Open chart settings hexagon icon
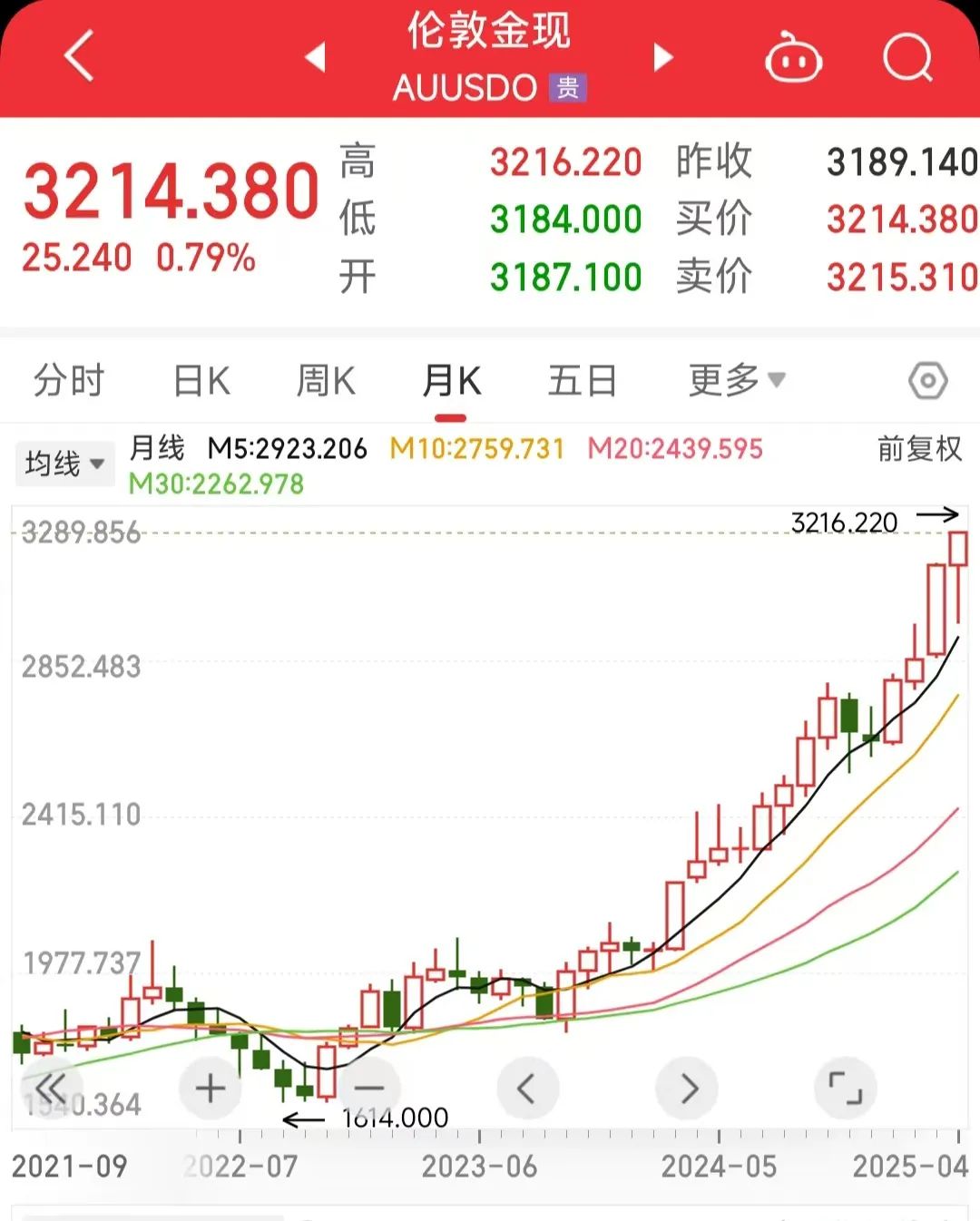 click(927, 381)
